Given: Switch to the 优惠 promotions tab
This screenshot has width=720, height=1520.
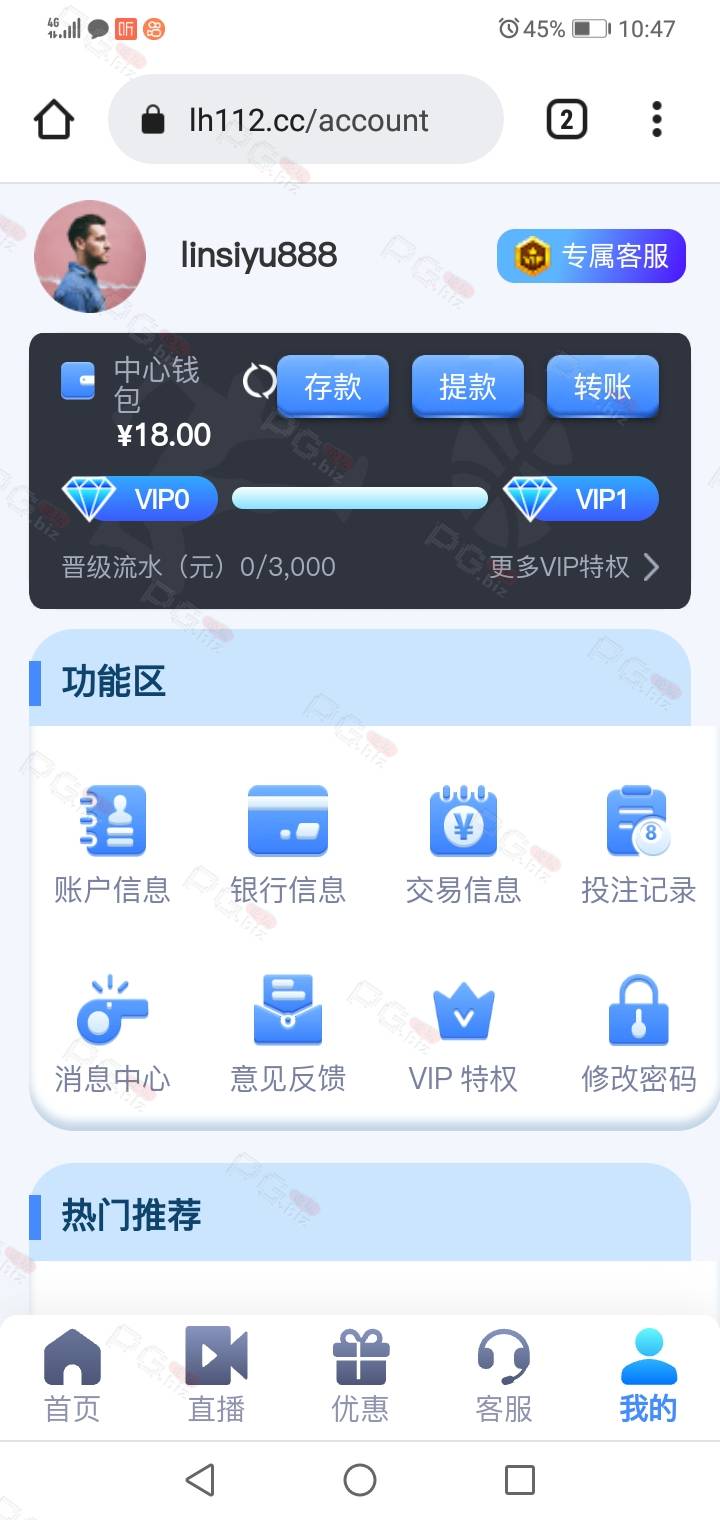Looking at the screenshot, I should [360, 1376].
